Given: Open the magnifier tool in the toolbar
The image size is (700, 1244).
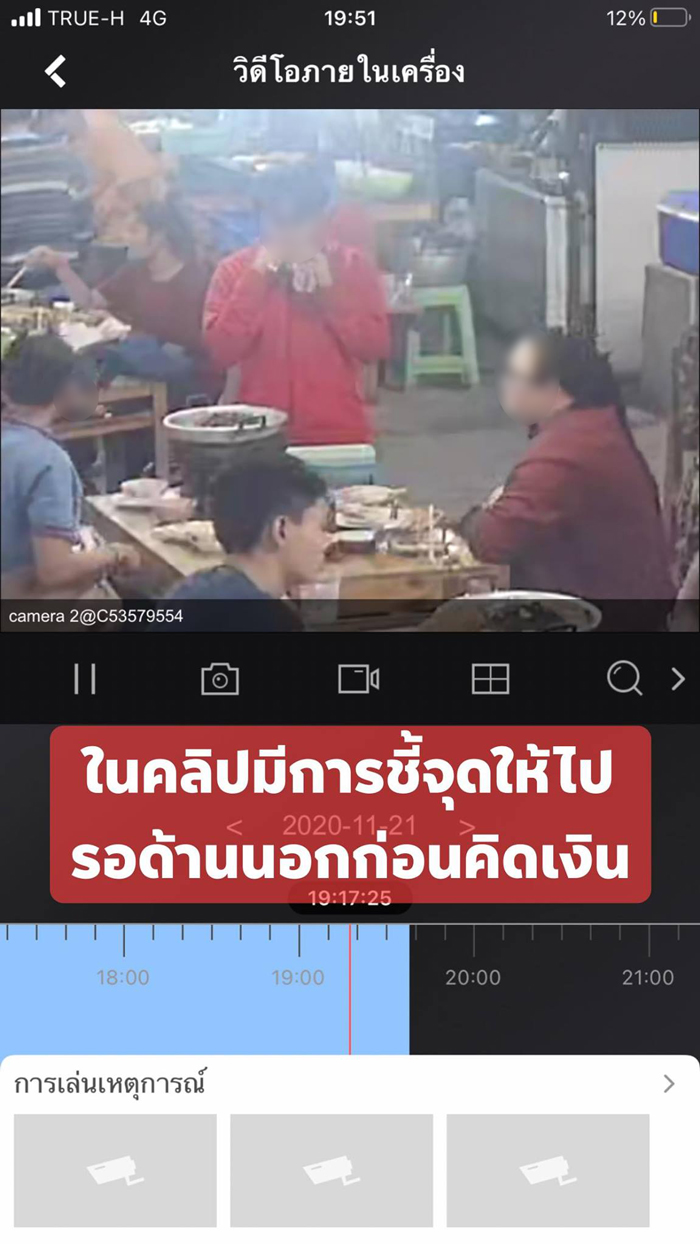Looking at the screenshot, I should pyautogui.click(x=624, y=679).
